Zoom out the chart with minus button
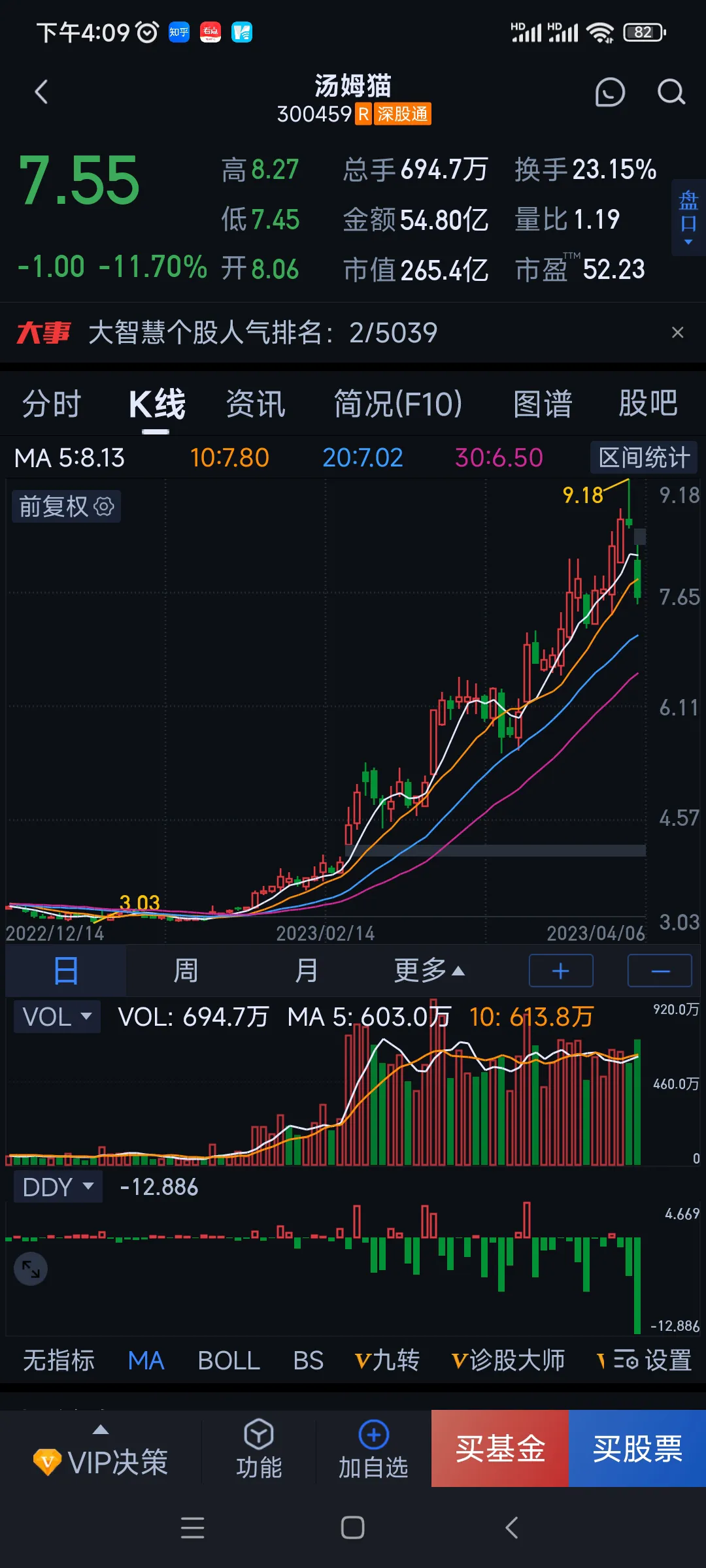706x1568 pixels. pyautogui.click(x=660, y=971)
